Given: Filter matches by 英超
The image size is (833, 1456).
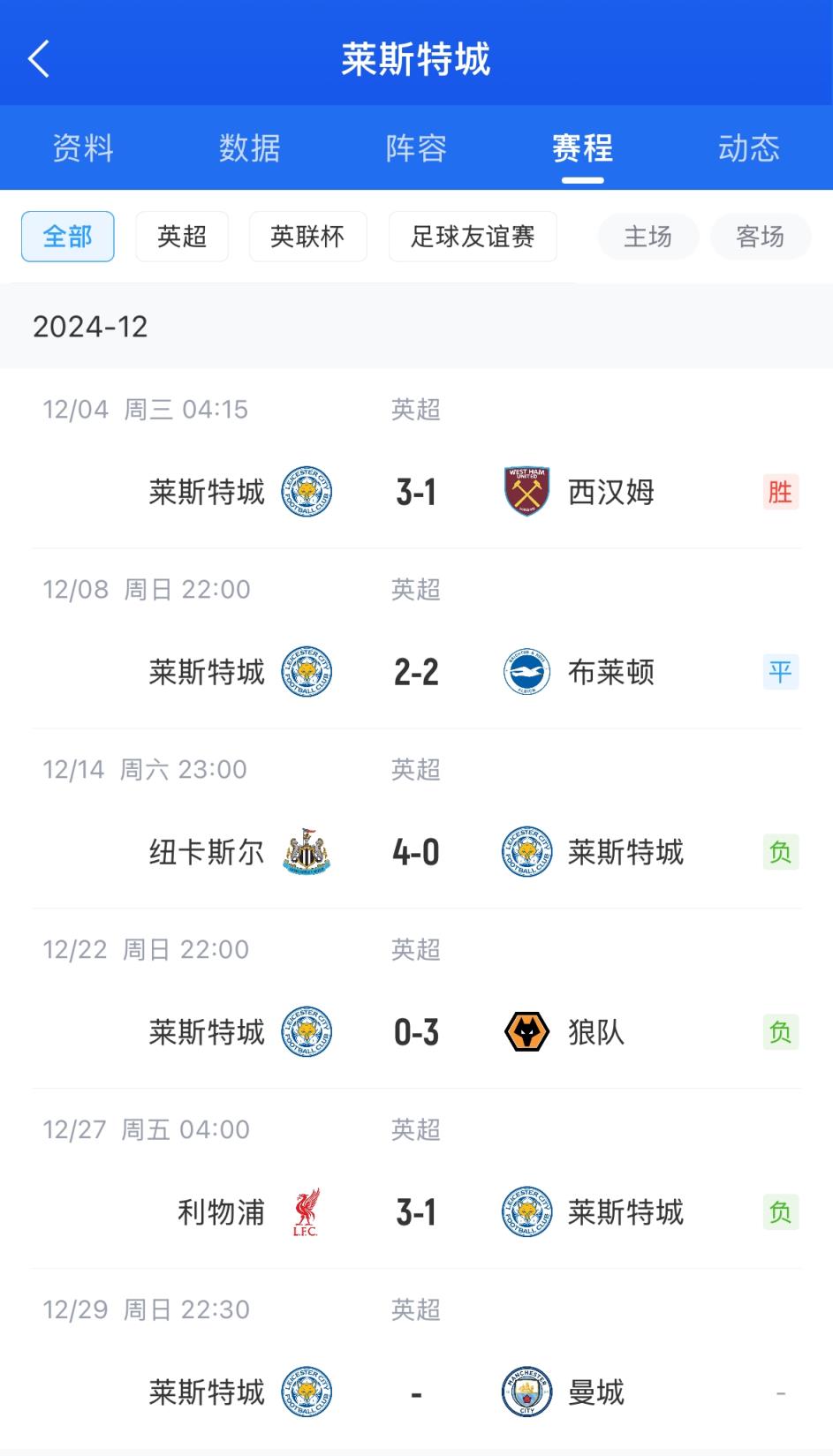Looking at the screenshot, I should (182, 237).
